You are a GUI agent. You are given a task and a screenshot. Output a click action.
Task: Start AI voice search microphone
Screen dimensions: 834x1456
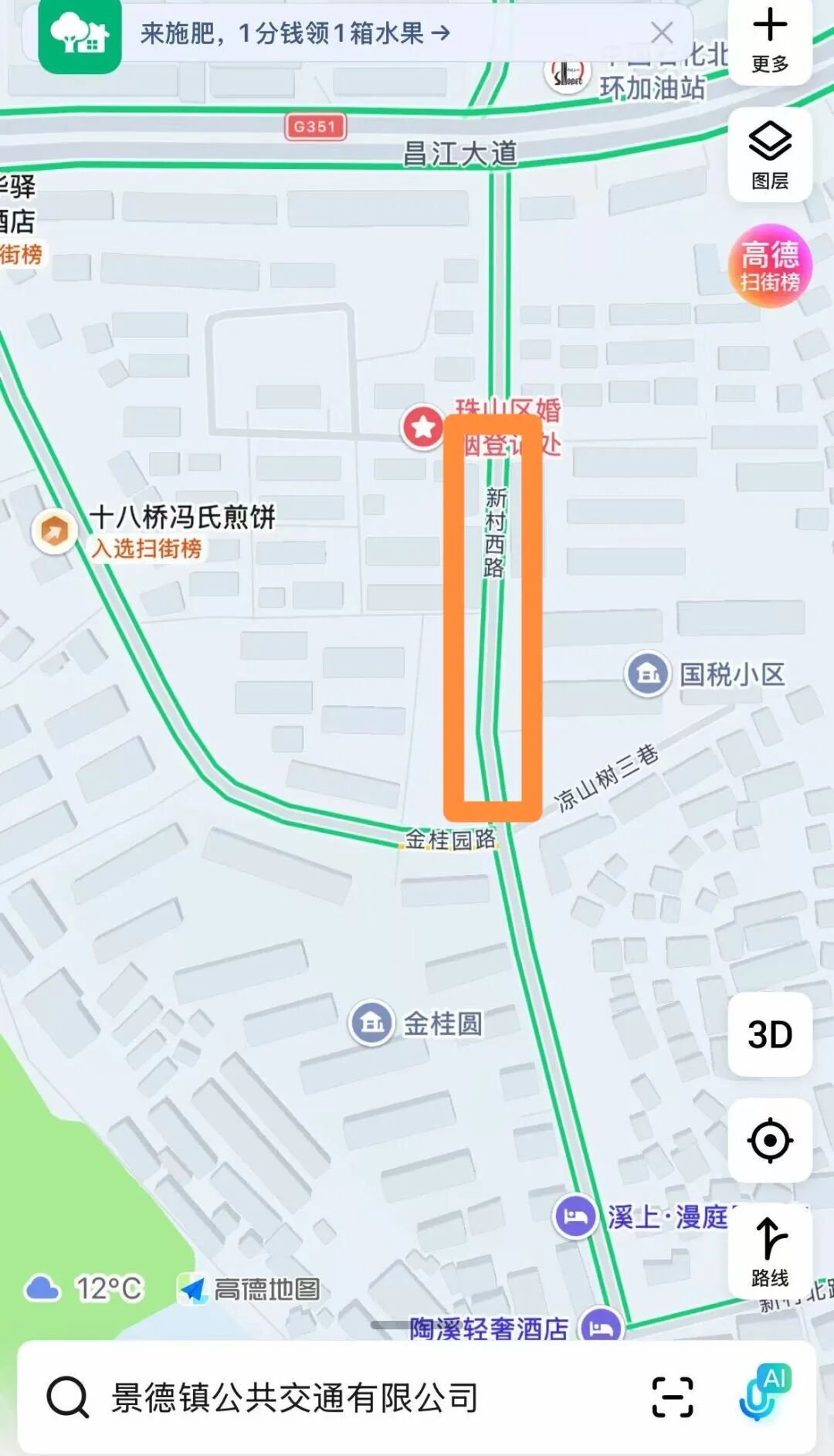(x=761, y=1396)
